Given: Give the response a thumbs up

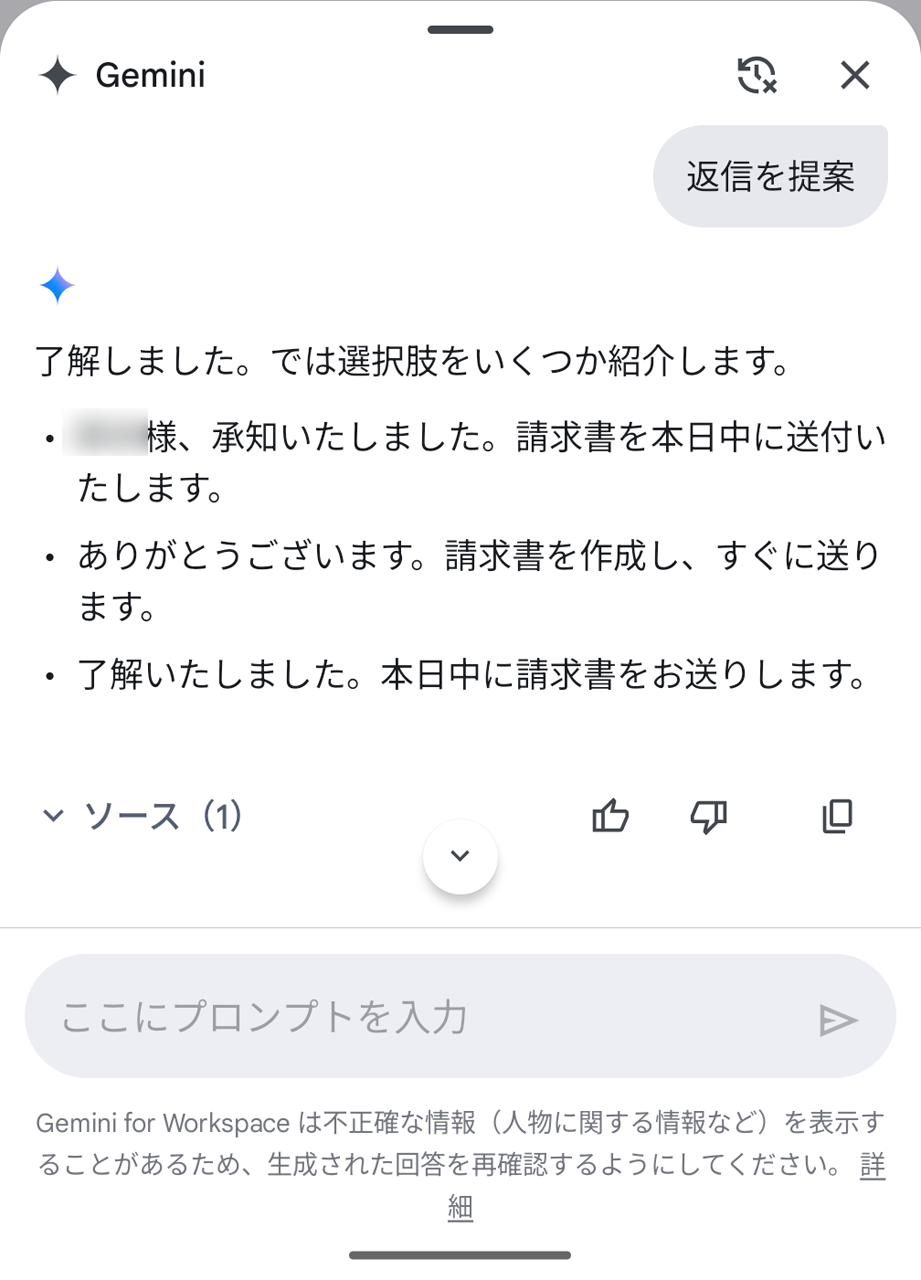Looking at the screenshot, I should 610,817.
